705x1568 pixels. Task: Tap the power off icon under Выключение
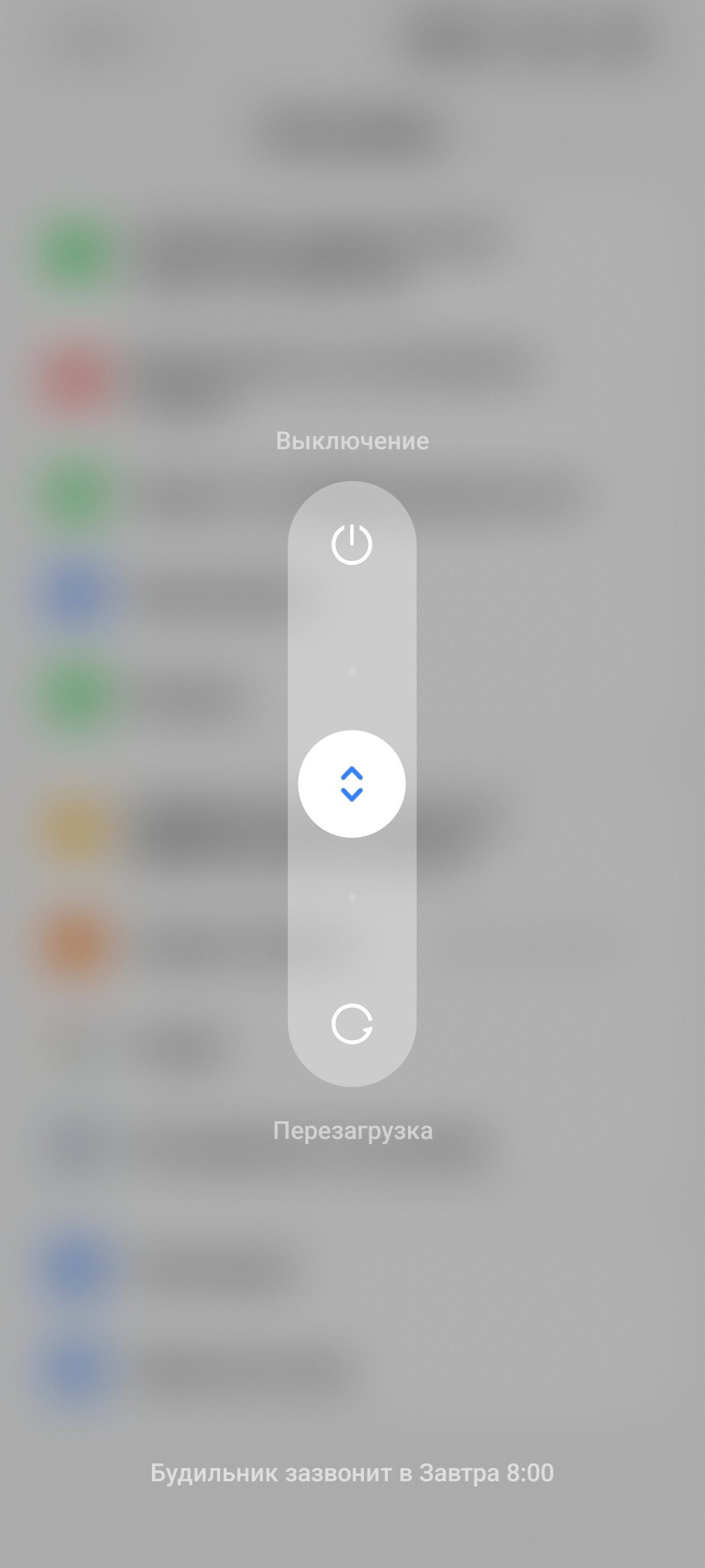[x=351, y=544]
